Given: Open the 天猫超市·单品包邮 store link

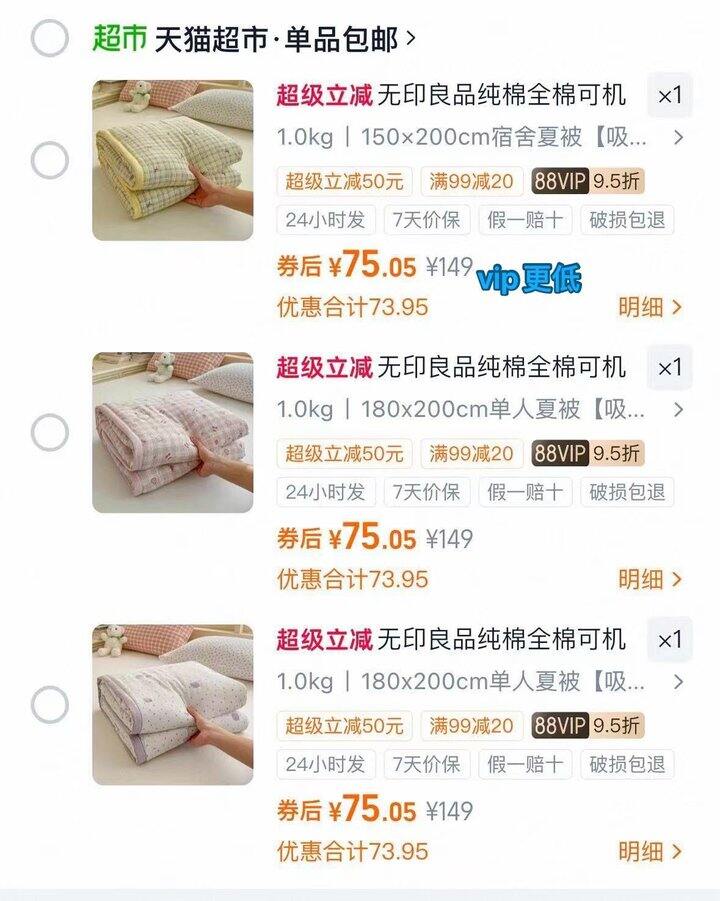Looking at the screenshot, I should pos(284,39).
